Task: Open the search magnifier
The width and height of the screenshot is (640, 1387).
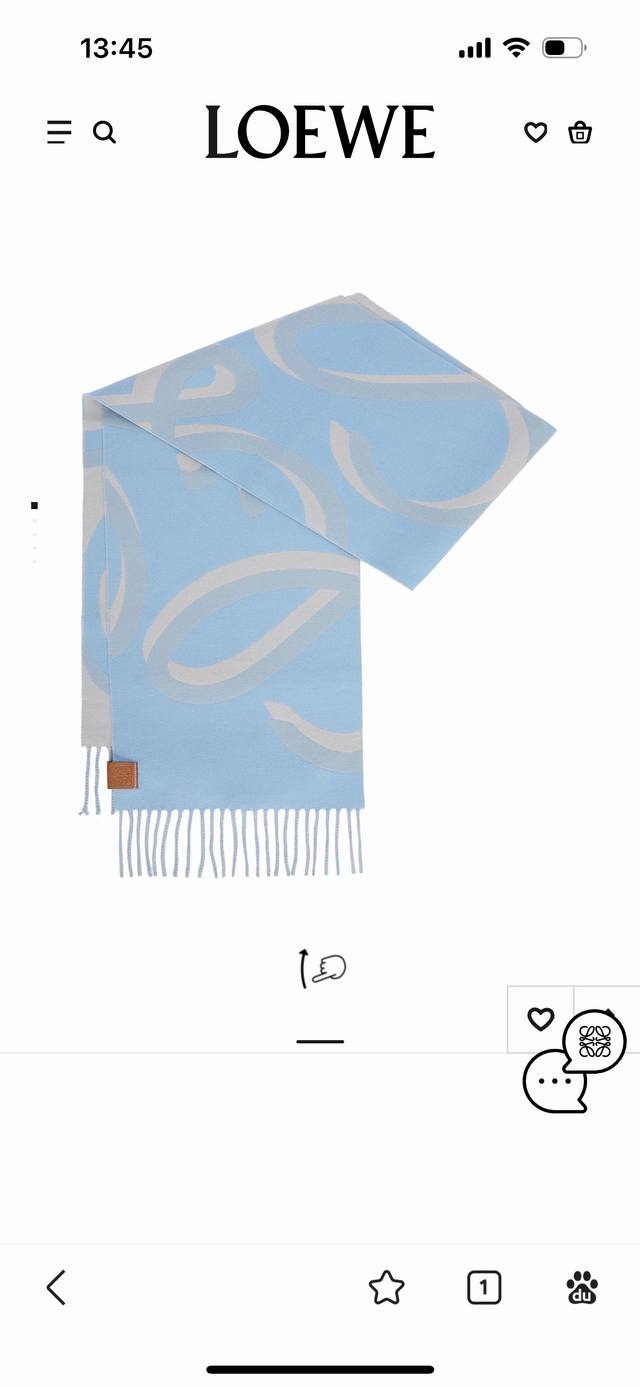Action: [104, 132]
